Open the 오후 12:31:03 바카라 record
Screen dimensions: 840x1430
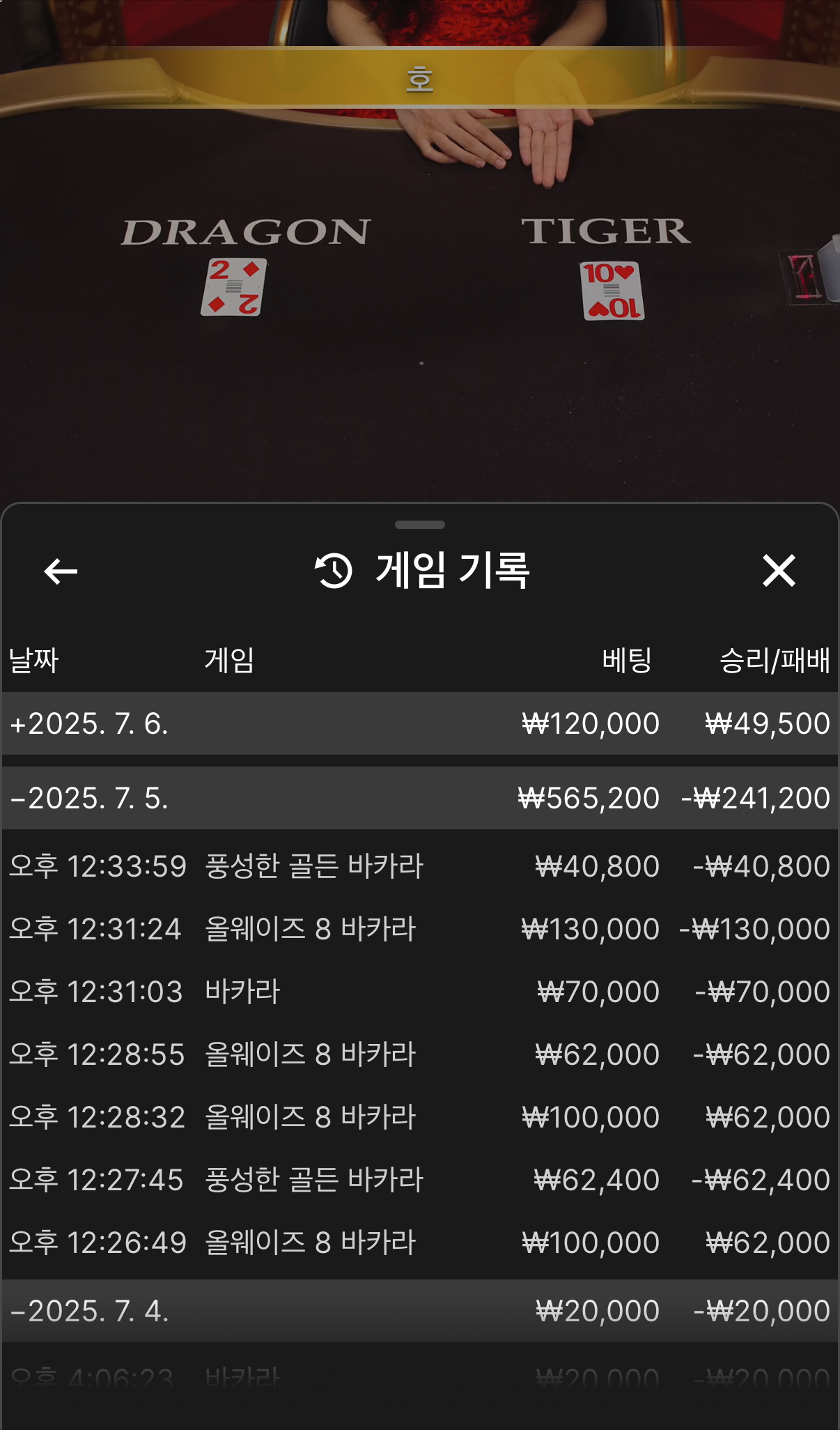(x=419, y=992)
